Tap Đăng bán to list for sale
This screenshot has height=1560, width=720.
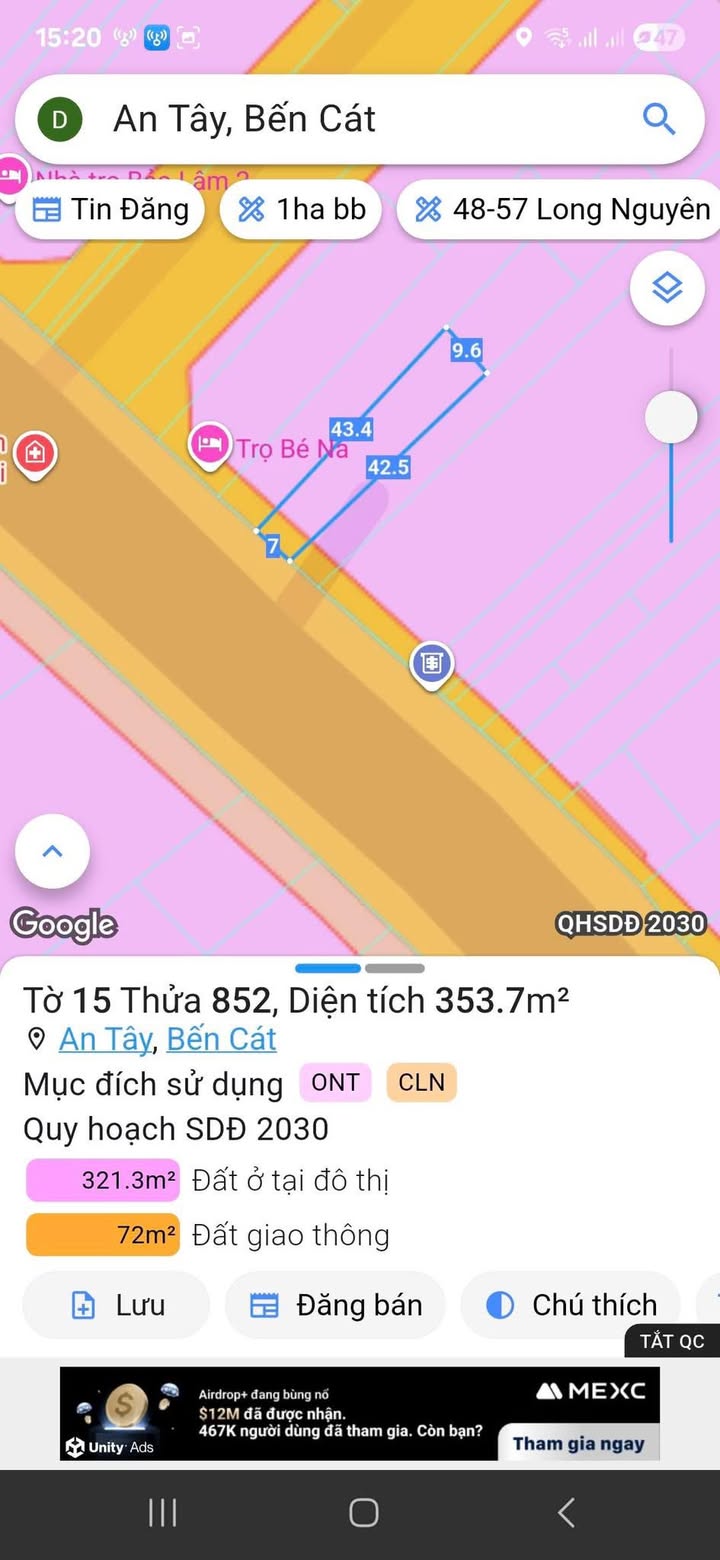point(335,1305)
